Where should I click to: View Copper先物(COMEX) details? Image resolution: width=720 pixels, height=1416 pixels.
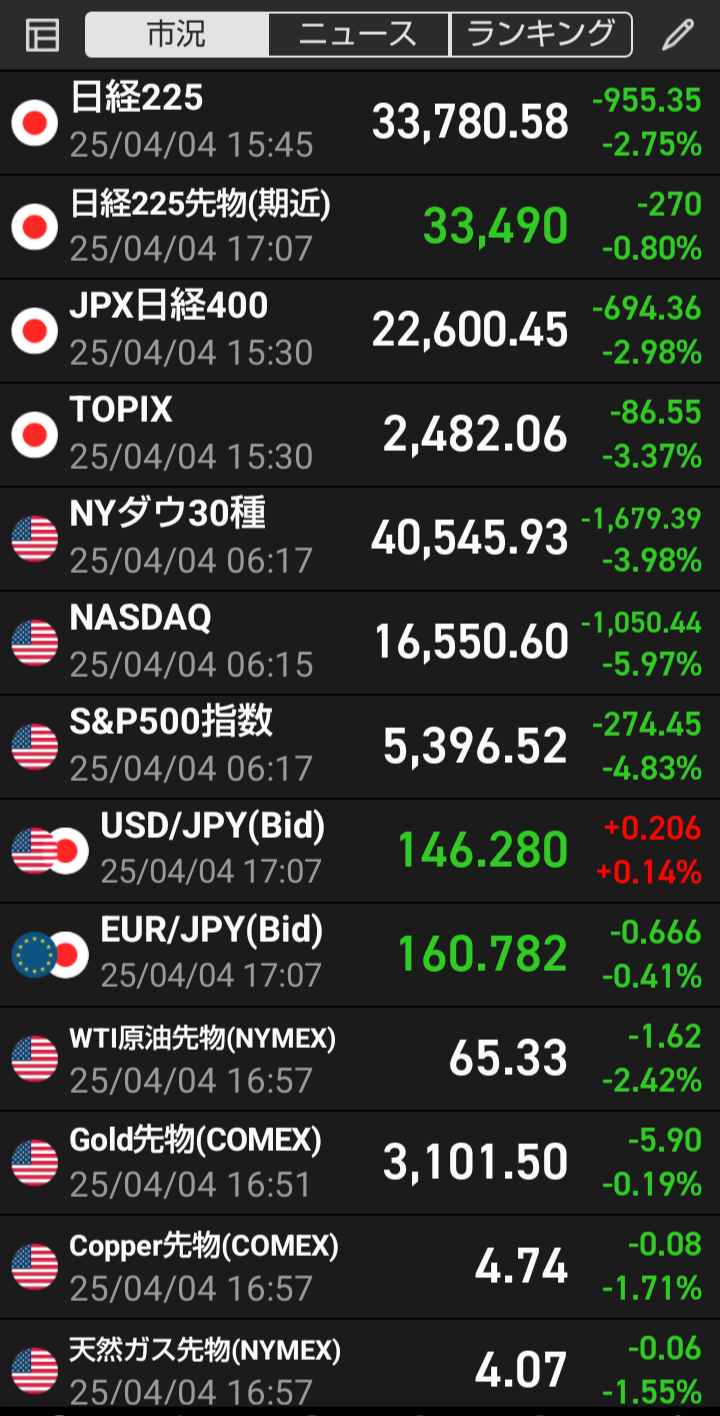360,1267
